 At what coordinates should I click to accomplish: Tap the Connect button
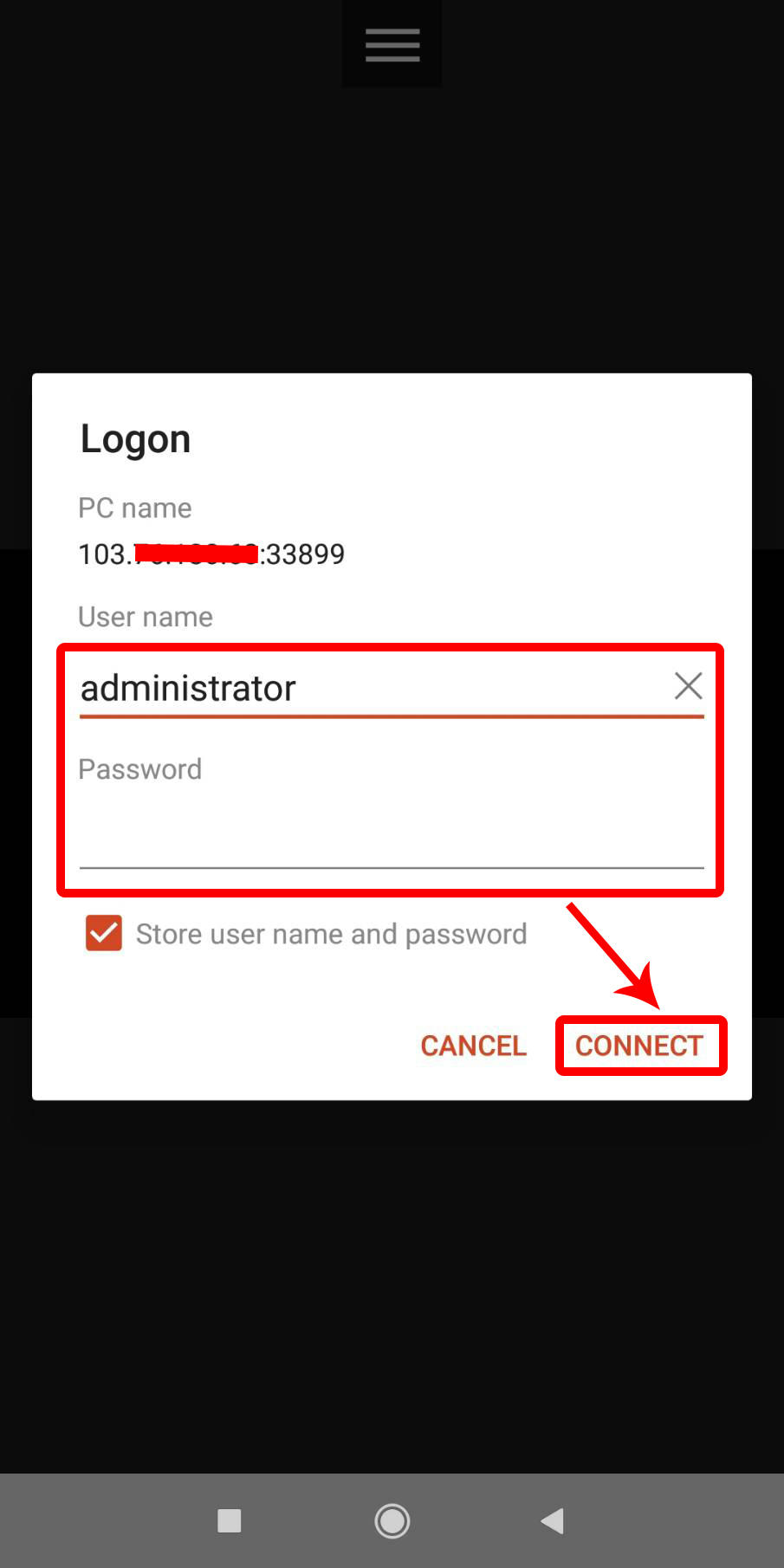coord(639,1046)
